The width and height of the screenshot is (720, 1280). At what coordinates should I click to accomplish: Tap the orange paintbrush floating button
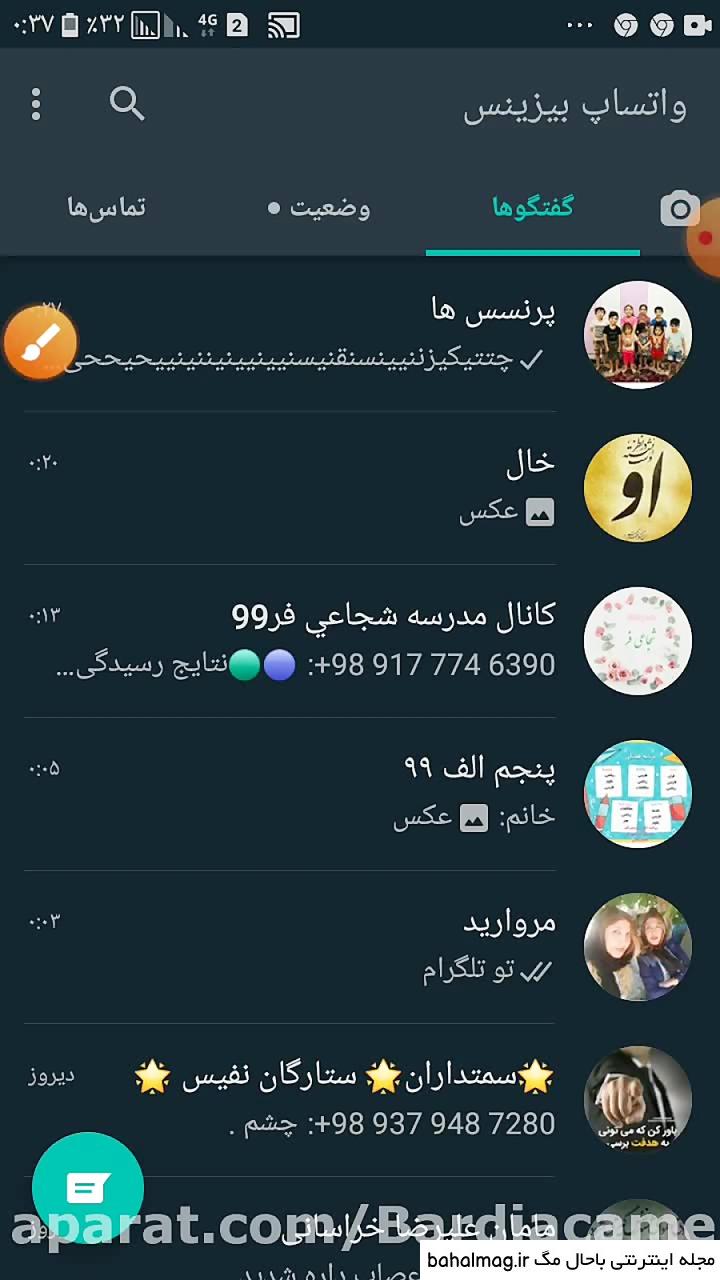pyautogui.click(x=40, y=342)
